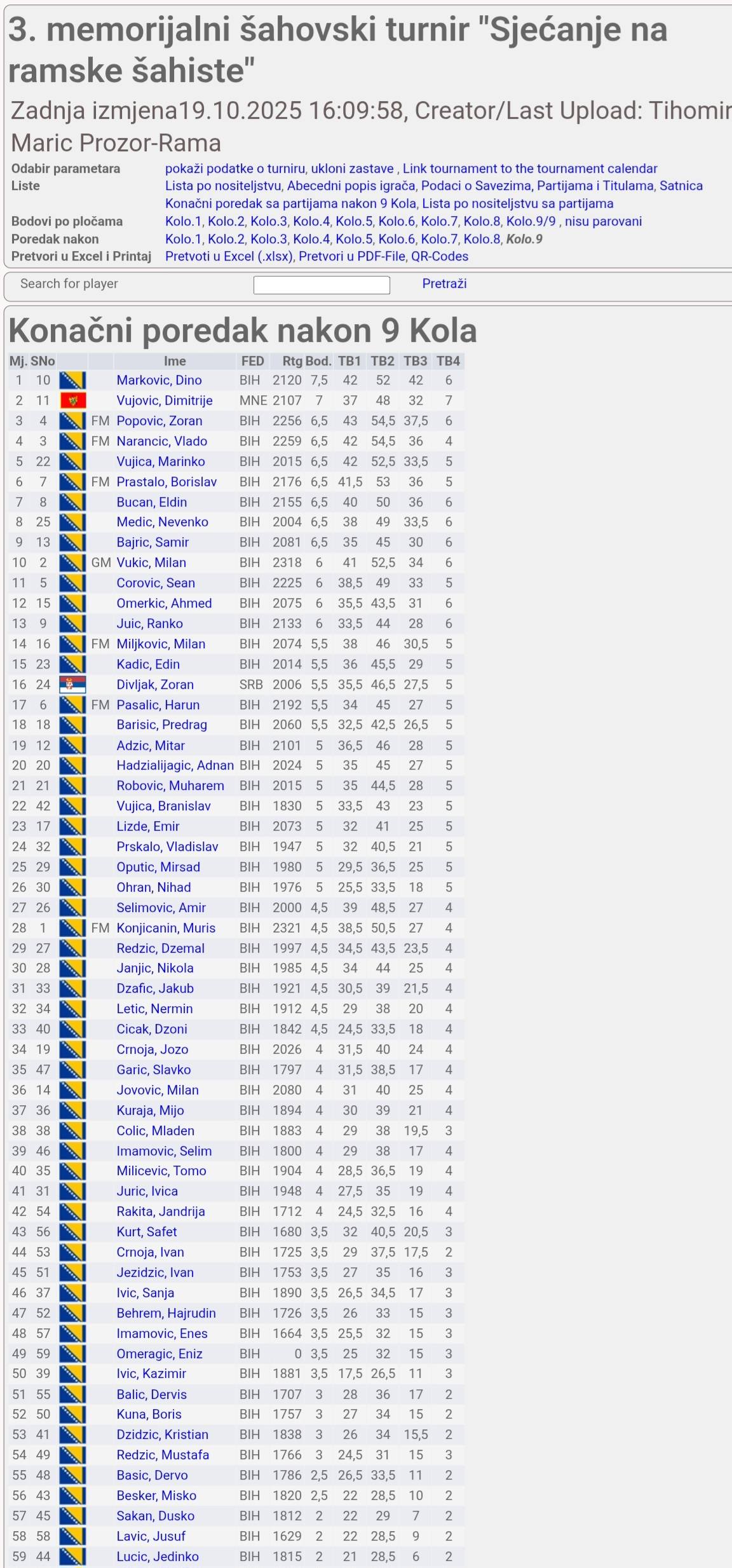Open the QR-Codes link

click(439, 256)
